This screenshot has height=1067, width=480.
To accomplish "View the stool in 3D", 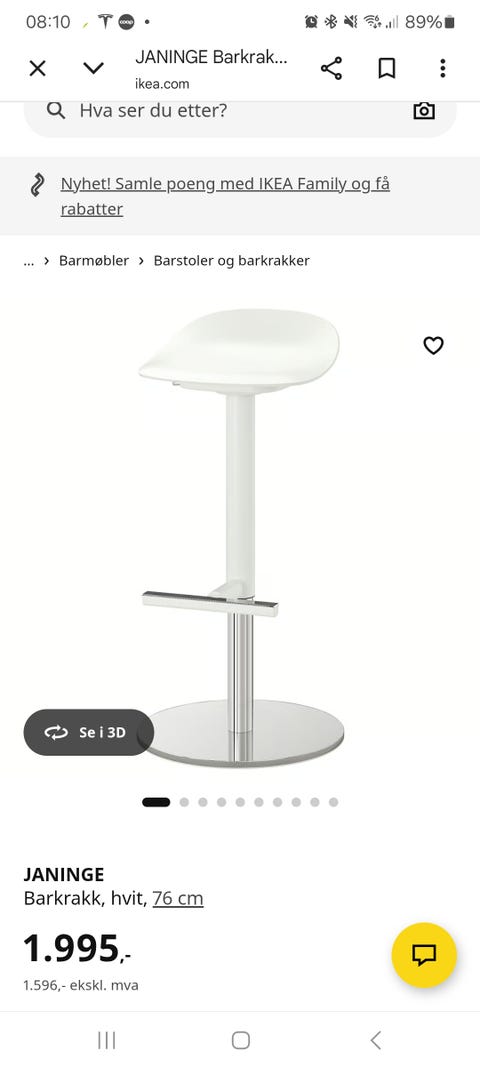I will click(x=89, y=732).
